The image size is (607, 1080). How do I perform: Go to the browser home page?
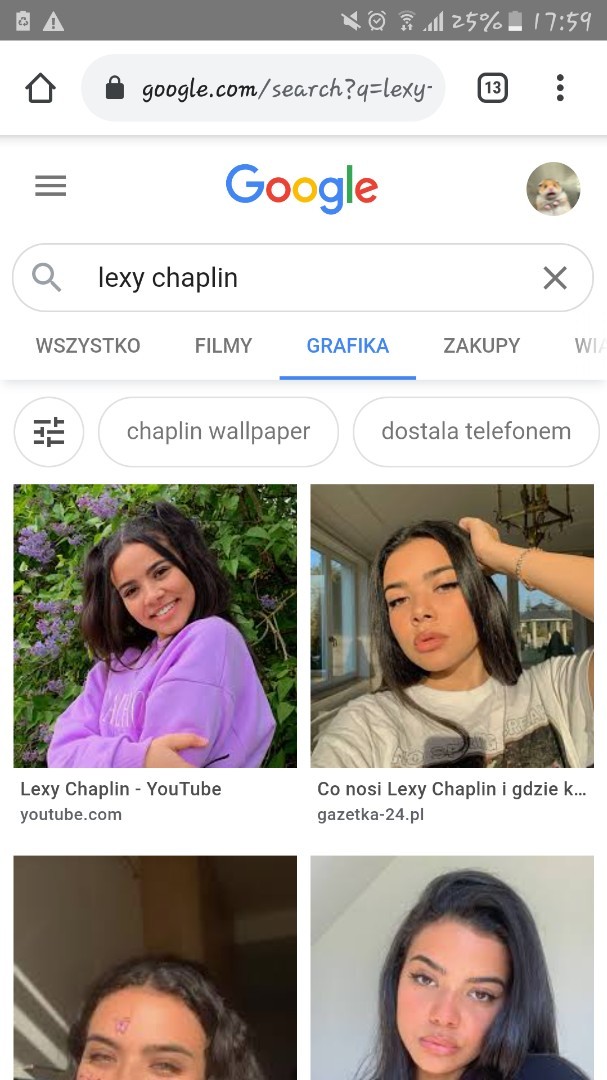point(40,89)
